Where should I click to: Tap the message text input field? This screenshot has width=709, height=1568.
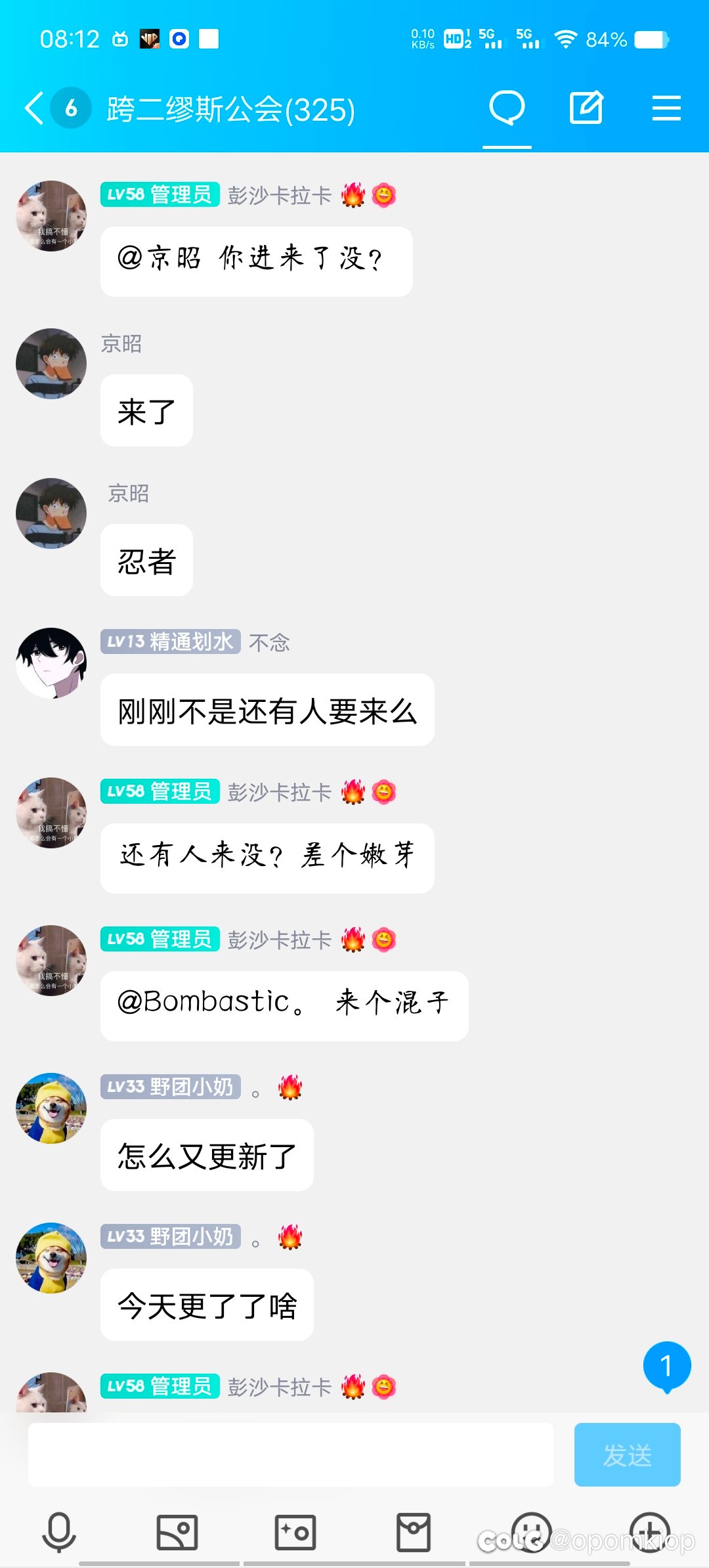[291, 1454]
